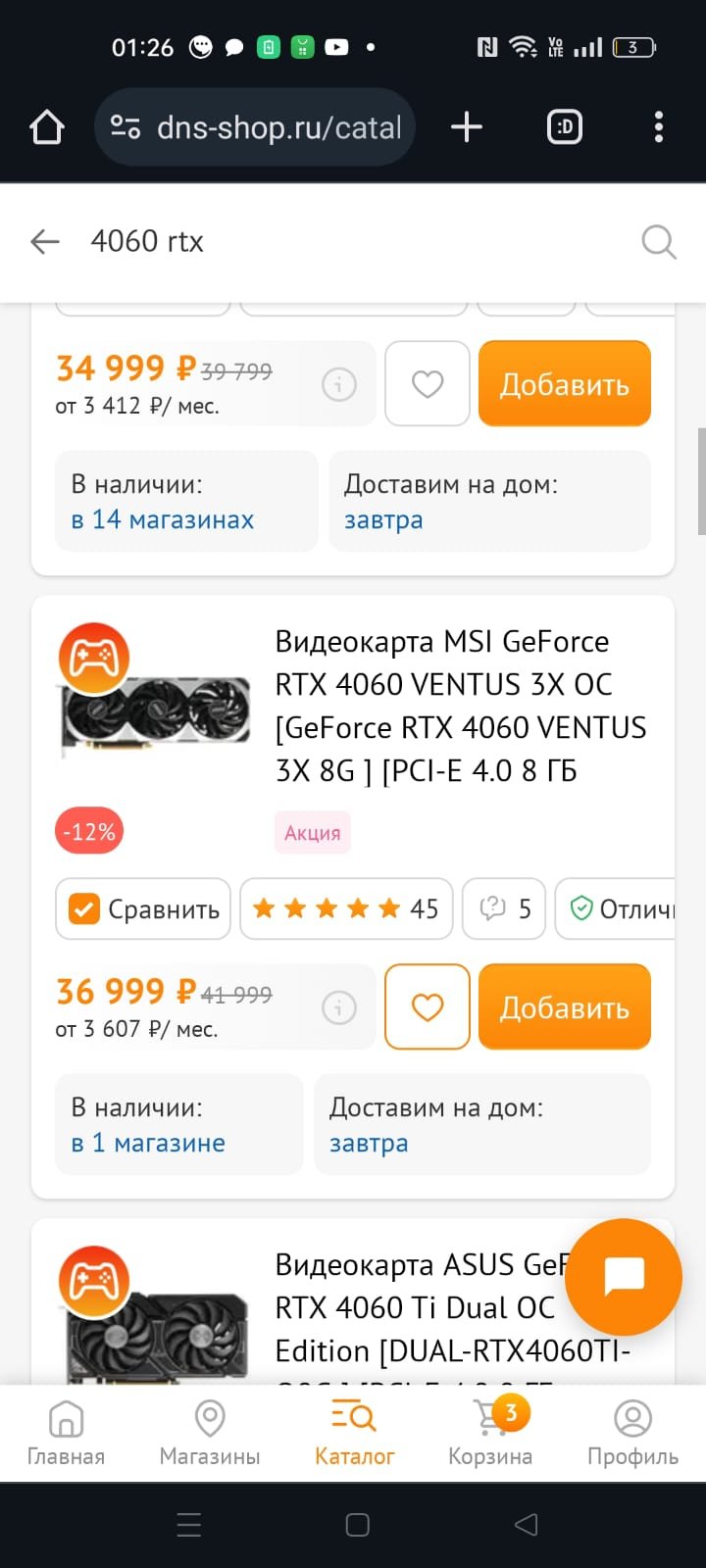Image resolution: width=706 pixels, height=1568 pixels.
Task: Open the browser tab switcher
Action: coord(565,126)
